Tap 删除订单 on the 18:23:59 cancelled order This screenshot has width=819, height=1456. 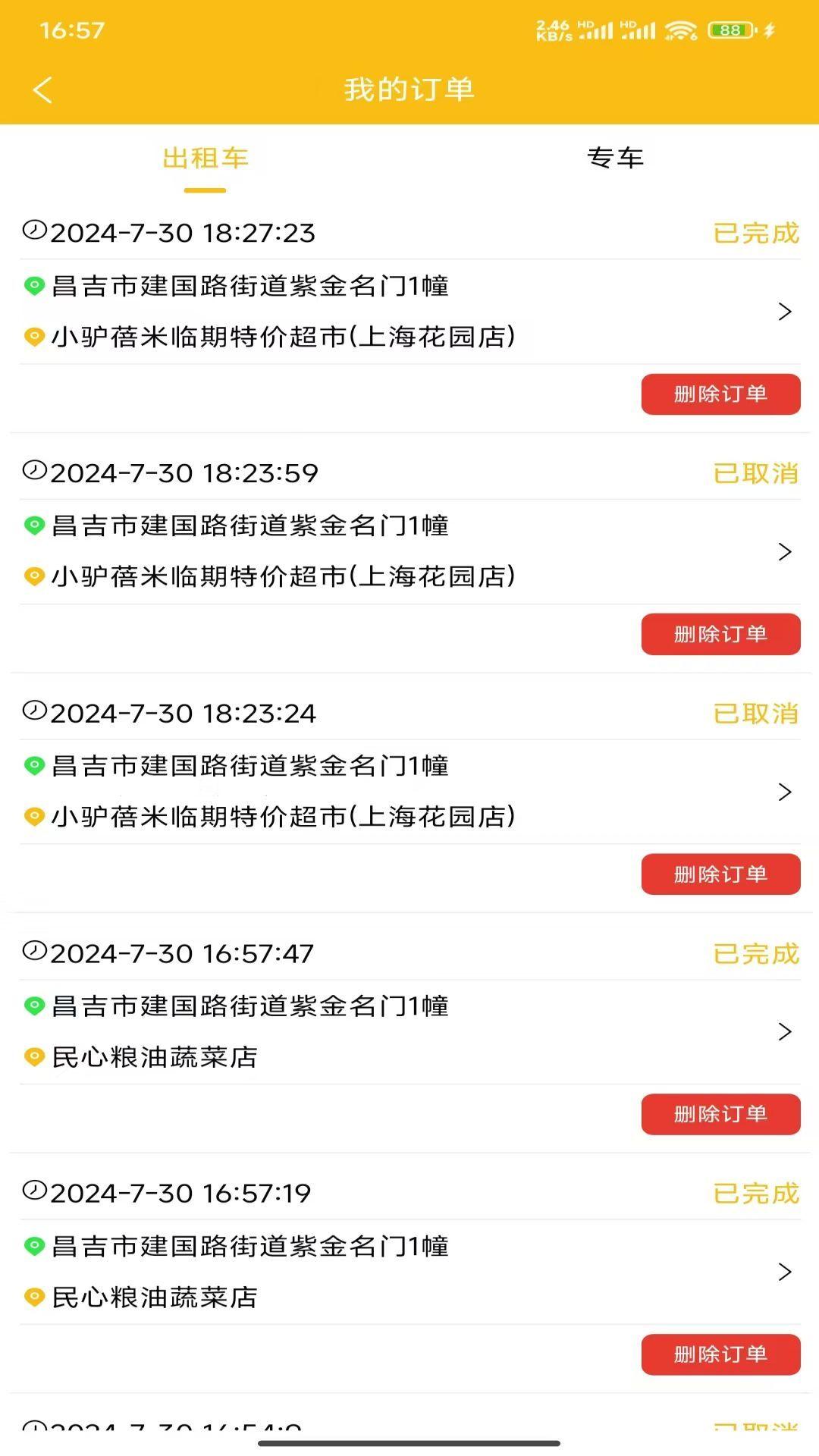(x=720, y=634)
